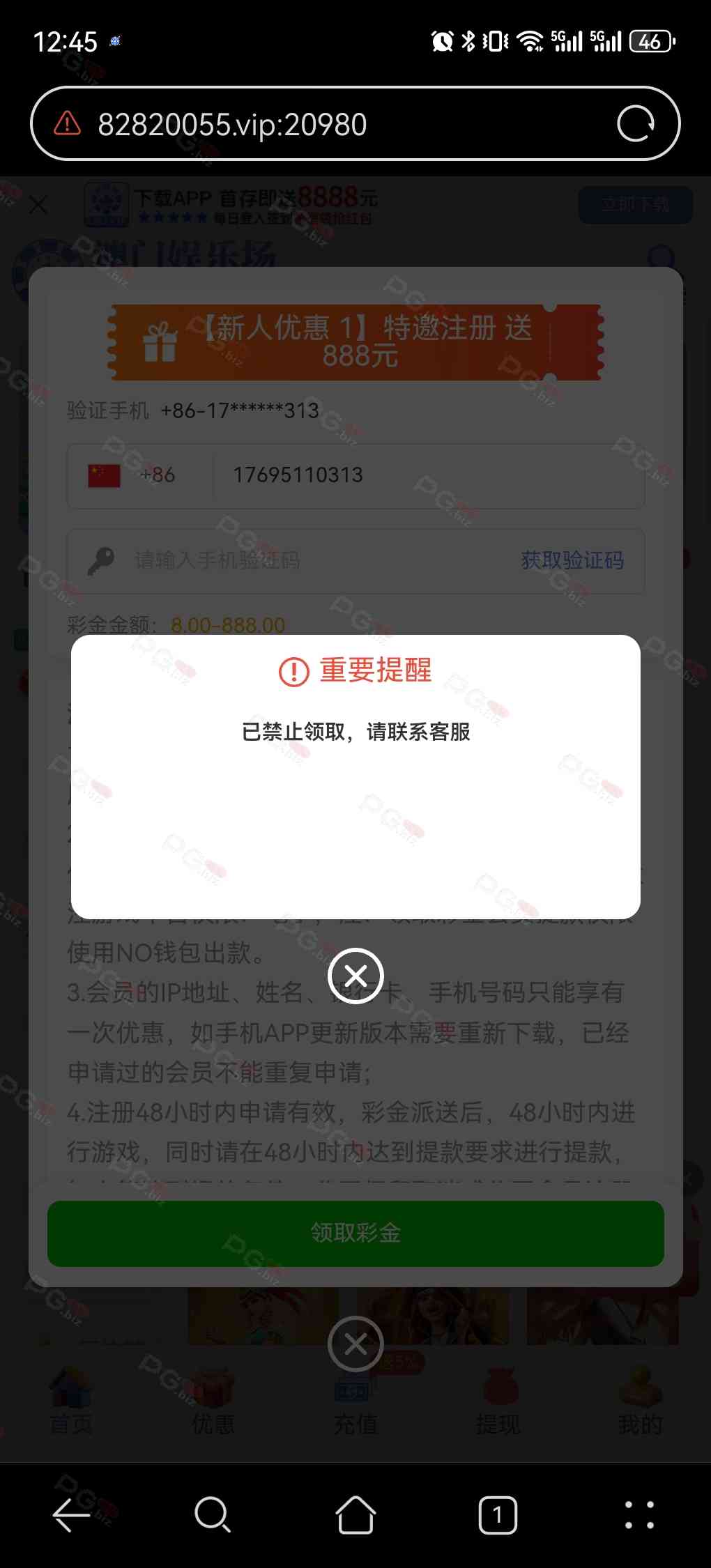Viewport: 711px width, 1568px height.
Task: Go to the browser home page
Action: pyautogui.click(x=355, y=1515)
